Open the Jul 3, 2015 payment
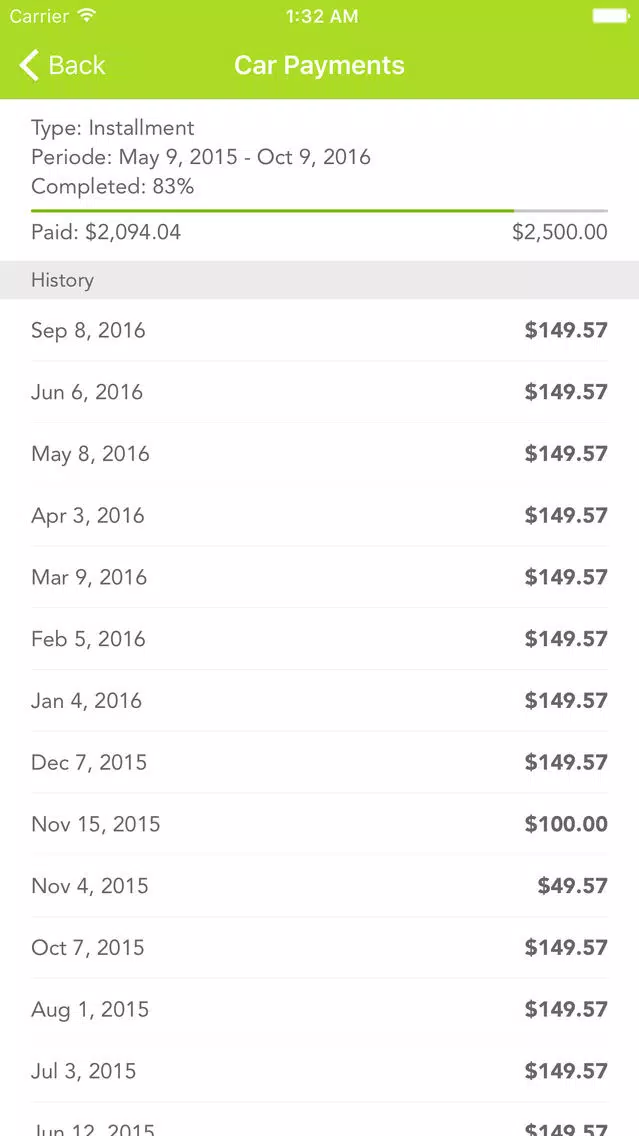Screen dimensions: 639x1136 point(320,1071)
